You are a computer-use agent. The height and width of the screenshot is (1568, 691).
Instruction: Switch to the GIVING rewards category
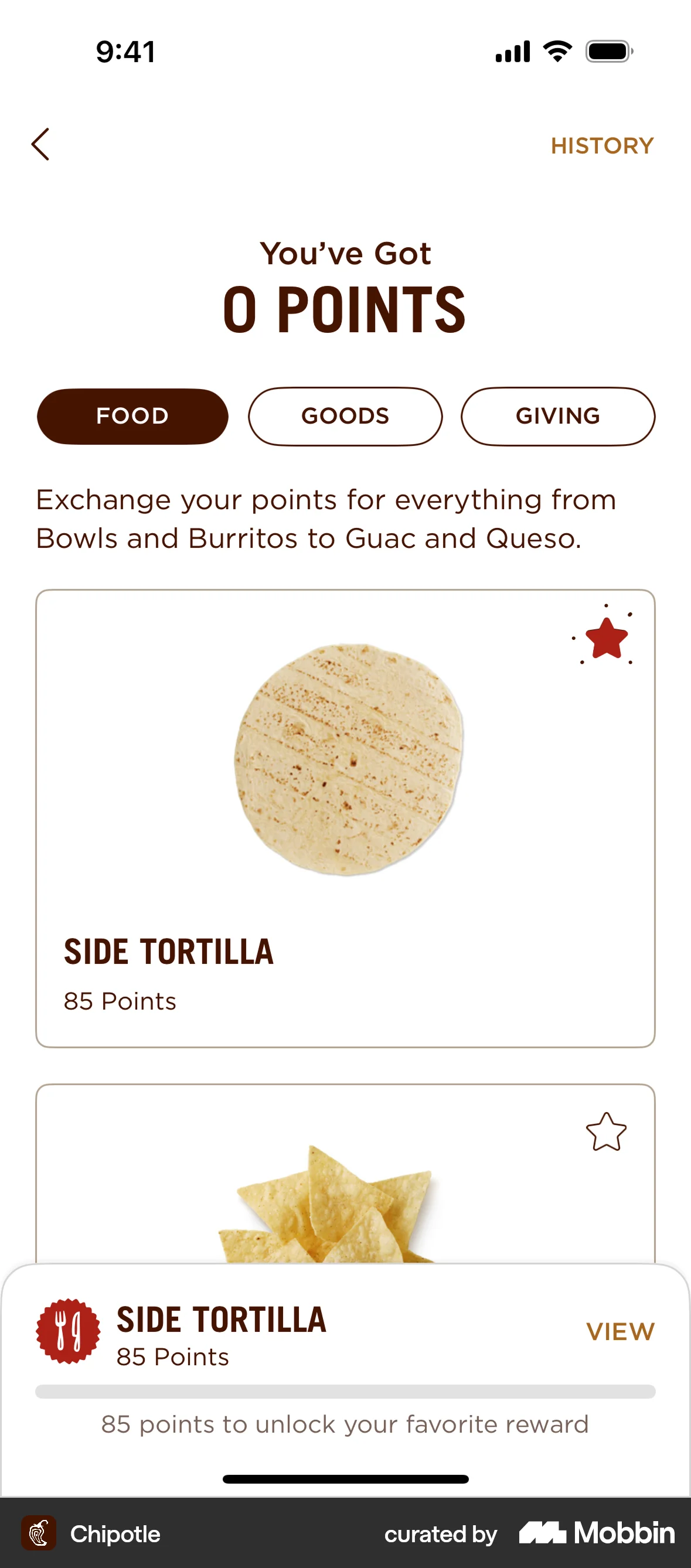click(558, 416)
